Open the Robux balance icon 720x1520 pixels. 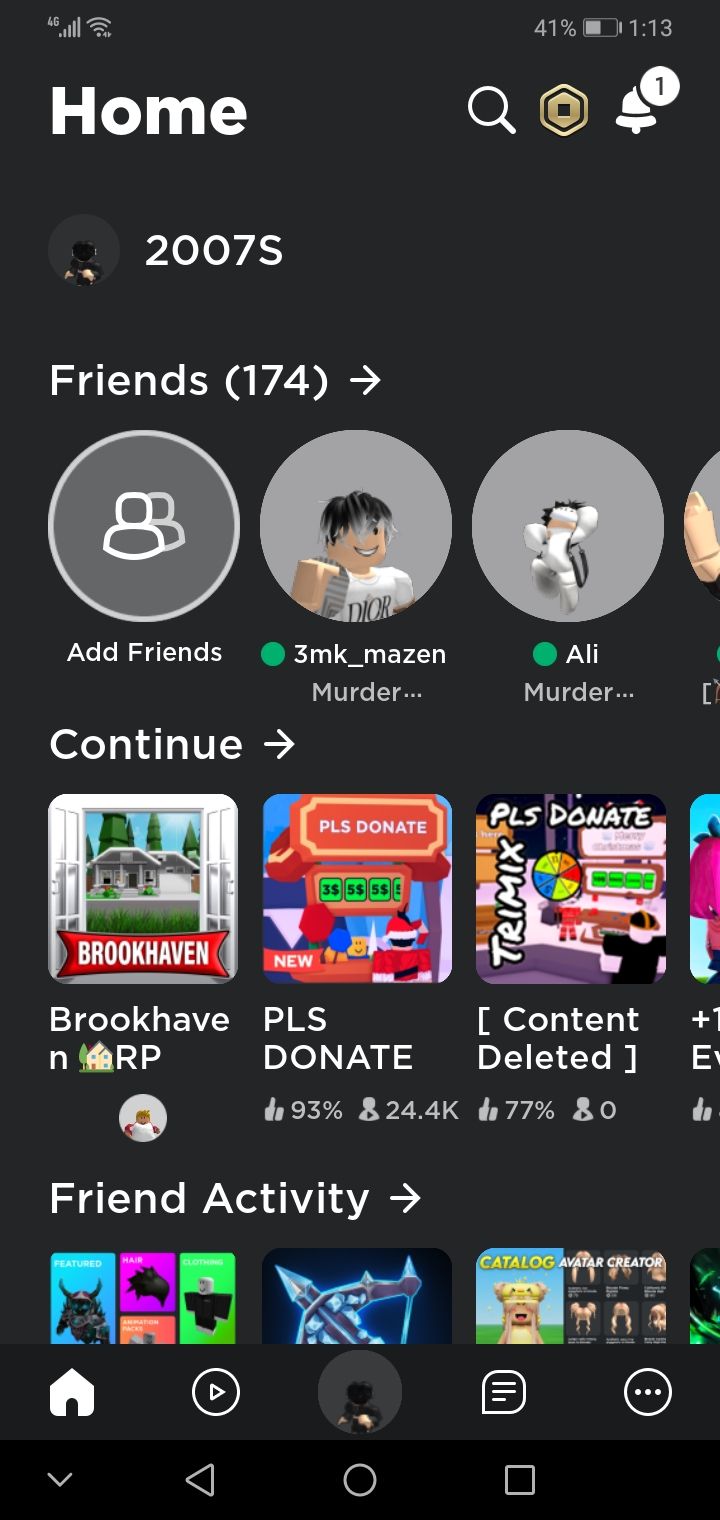[x=564, y=110]
